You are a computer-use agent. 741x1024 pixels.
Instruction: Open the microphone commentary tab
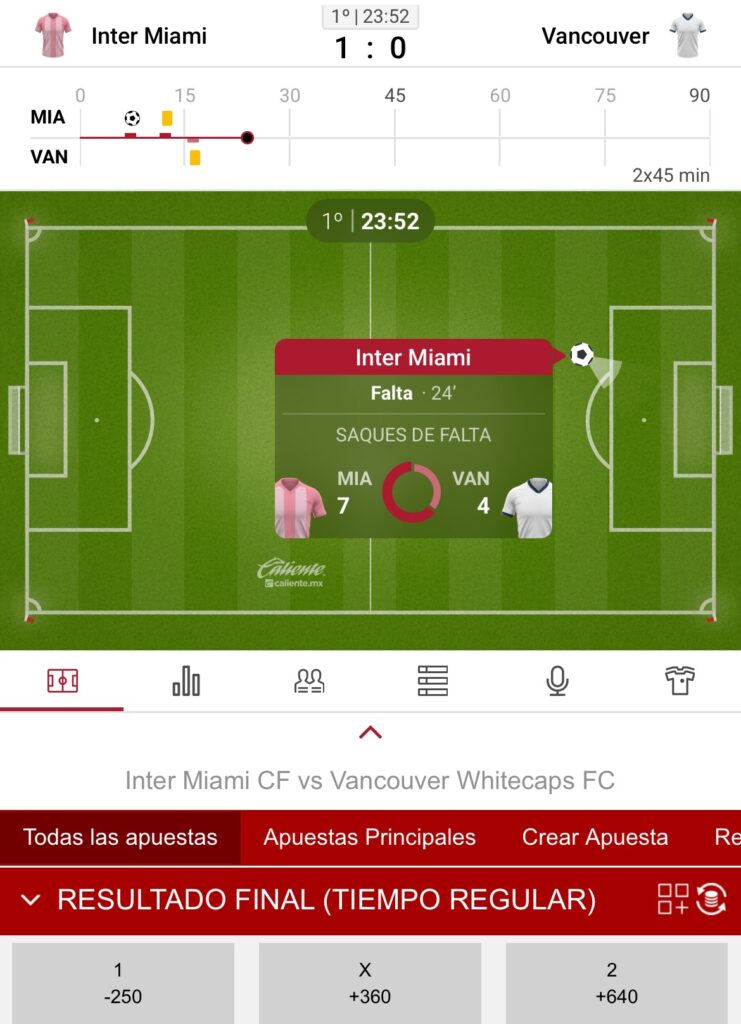557,681
